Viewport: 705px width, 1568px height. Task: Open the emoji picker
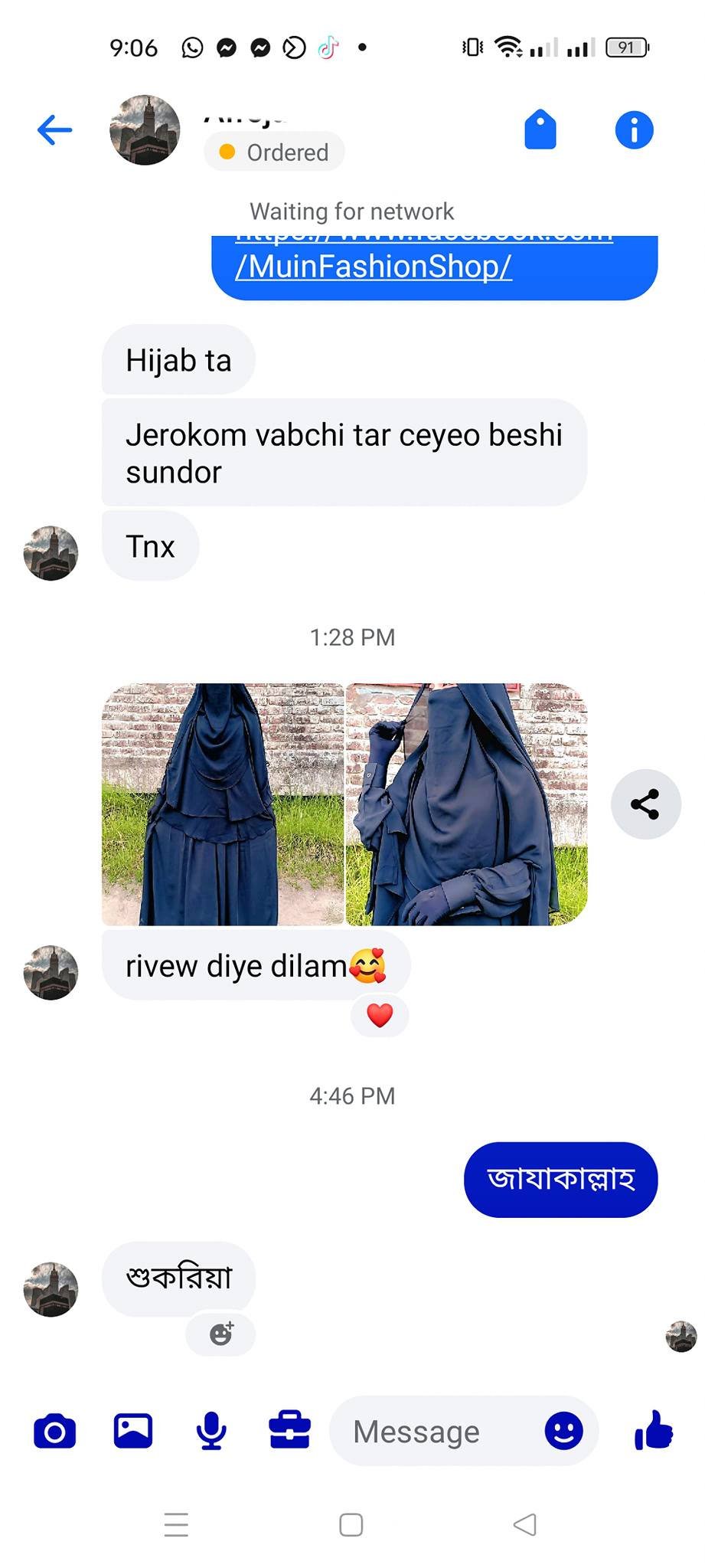pyautogui.click(x=563, y=1431)
